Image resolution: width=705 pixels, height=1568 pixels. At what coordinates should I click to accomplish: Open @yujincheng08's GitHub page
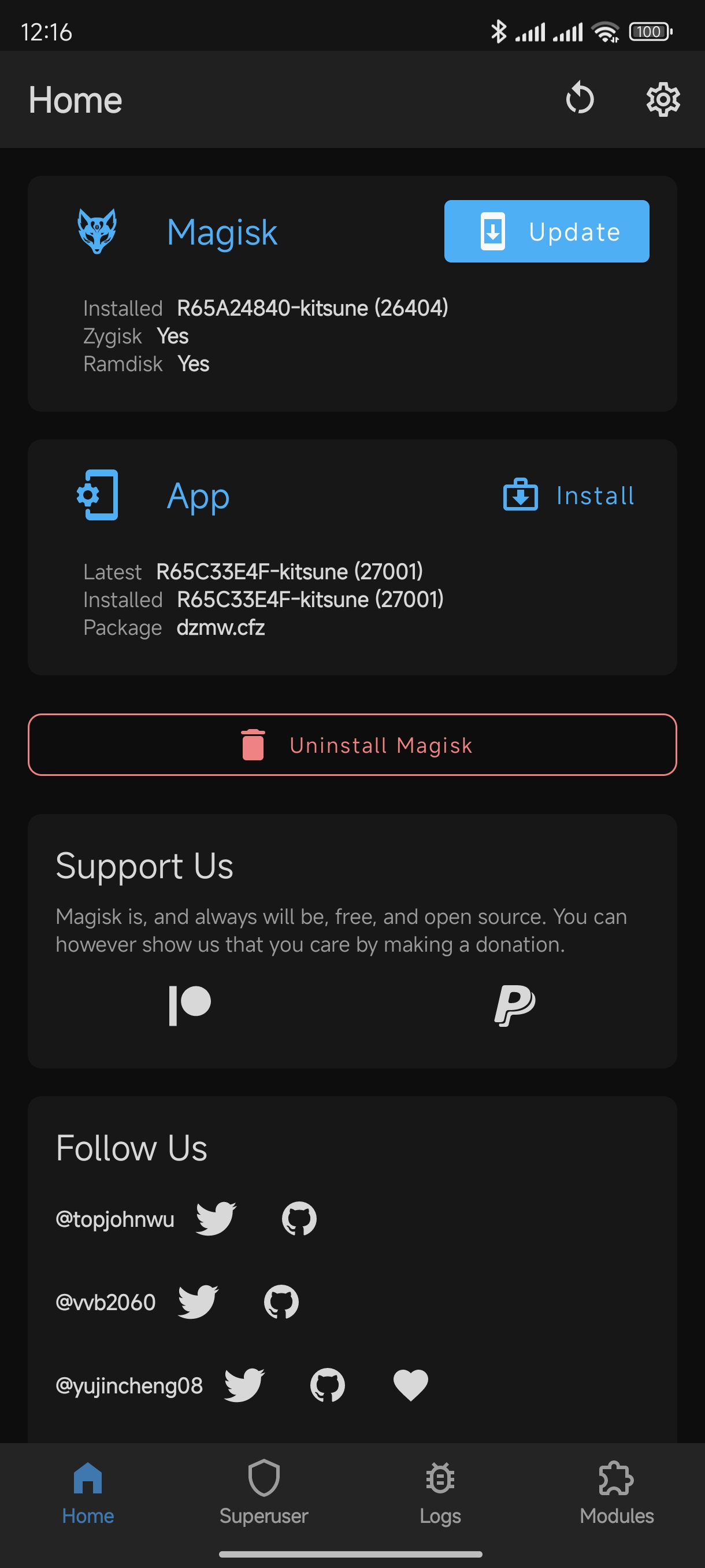click(x=327, y=1385)
